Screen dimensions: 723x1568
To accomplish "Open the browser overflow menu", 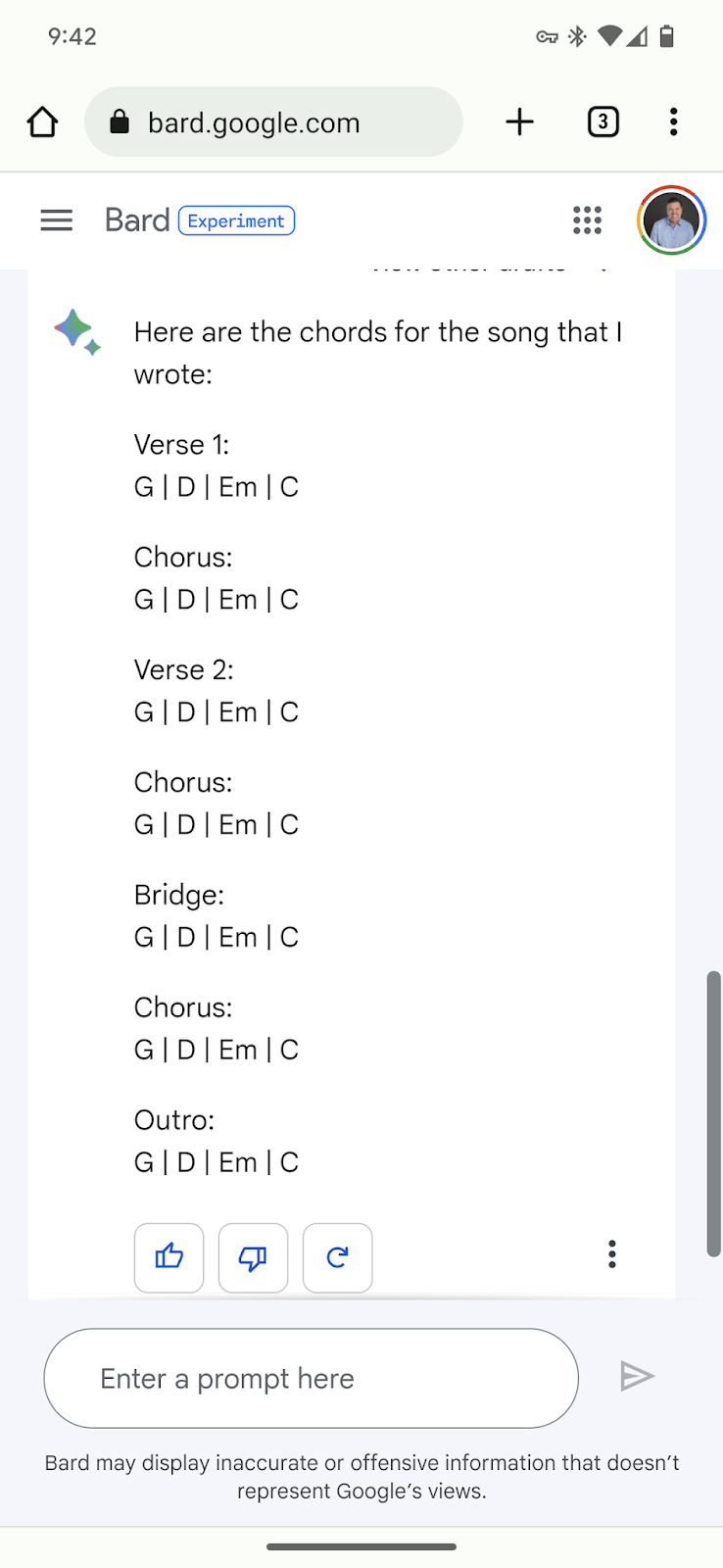I will click(673, 122).
